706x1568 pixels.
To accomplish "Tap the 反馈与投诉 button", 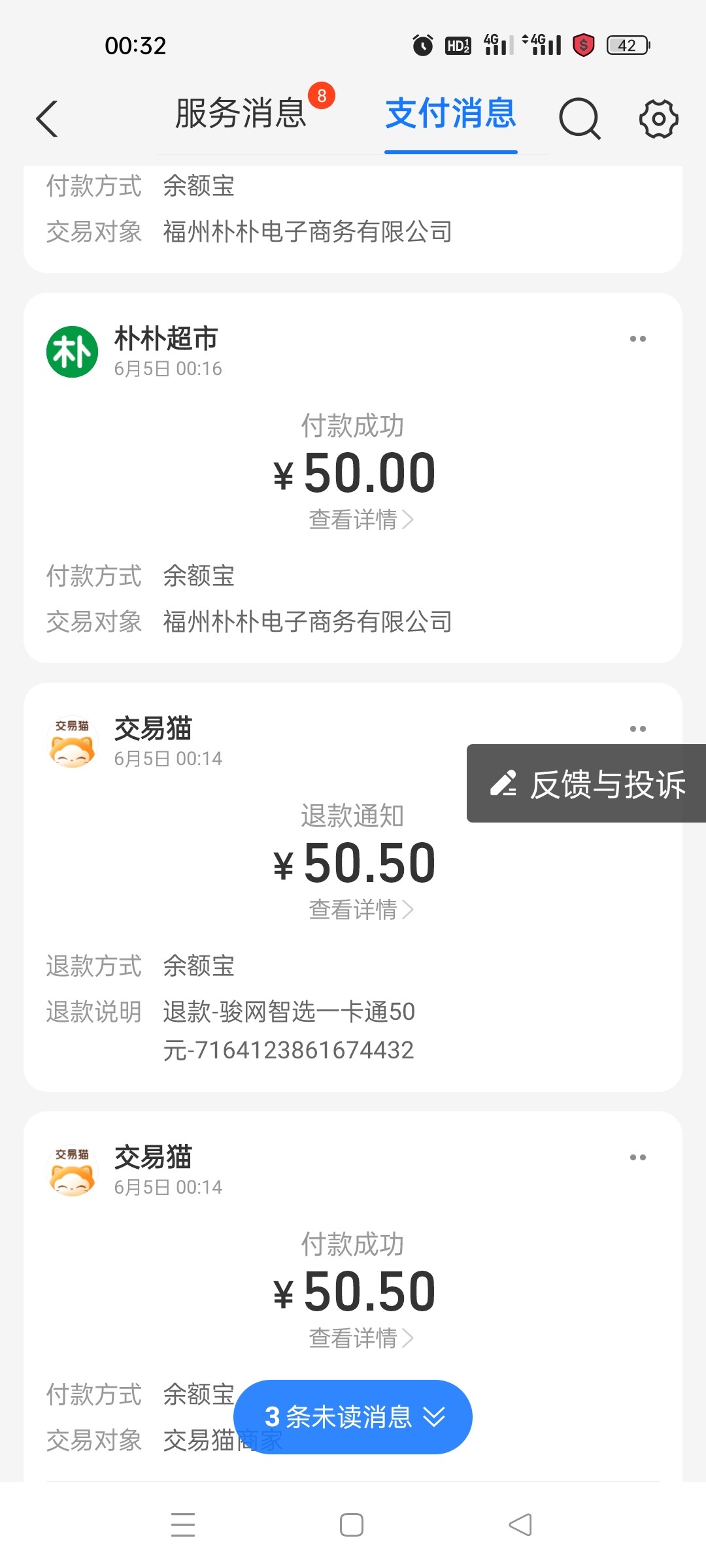I will 587,784.
